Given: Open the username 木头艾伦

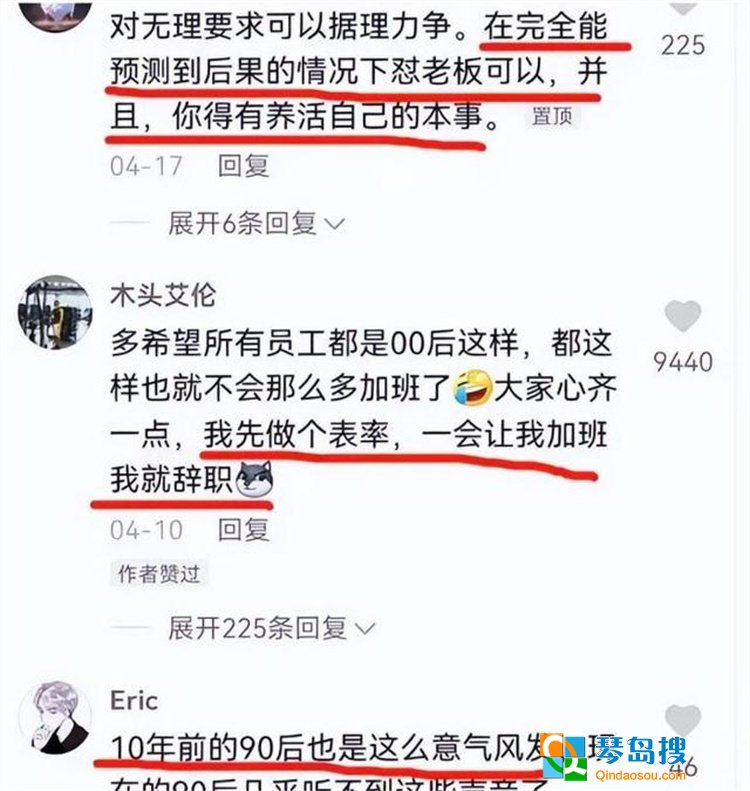Looking at the screenshot, I should point(162,295).
